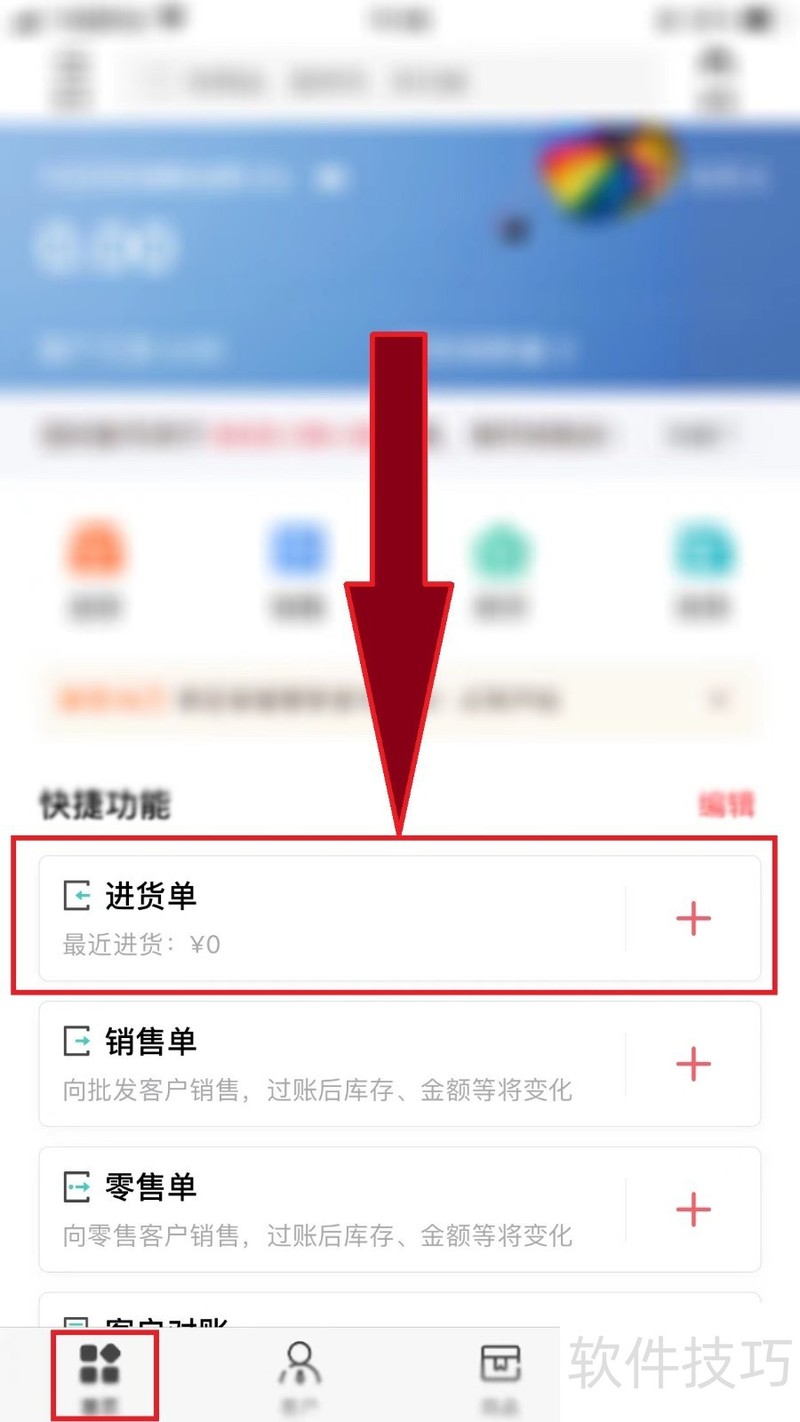
Task: Switch to the first bottom tab
Action: tap(100, 1374)
